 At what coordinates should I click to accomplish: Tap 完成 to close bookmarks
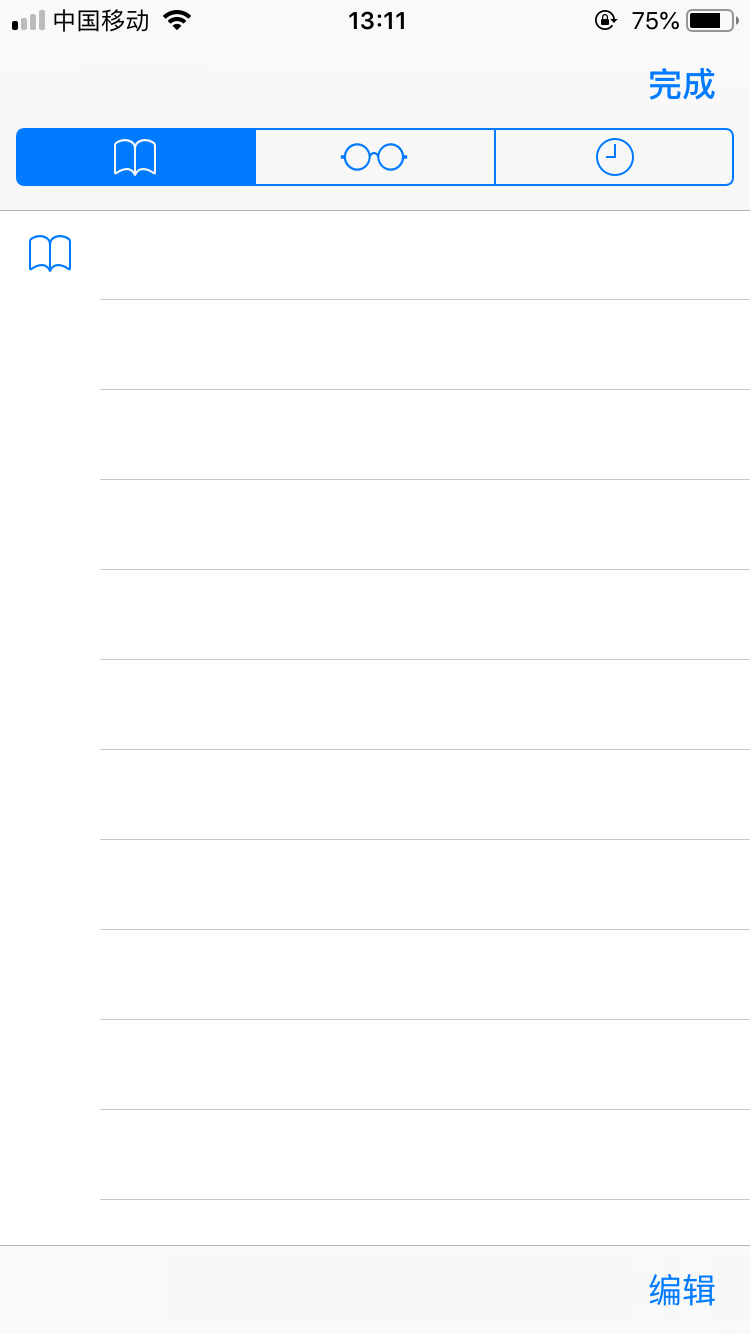coord(681,85)
